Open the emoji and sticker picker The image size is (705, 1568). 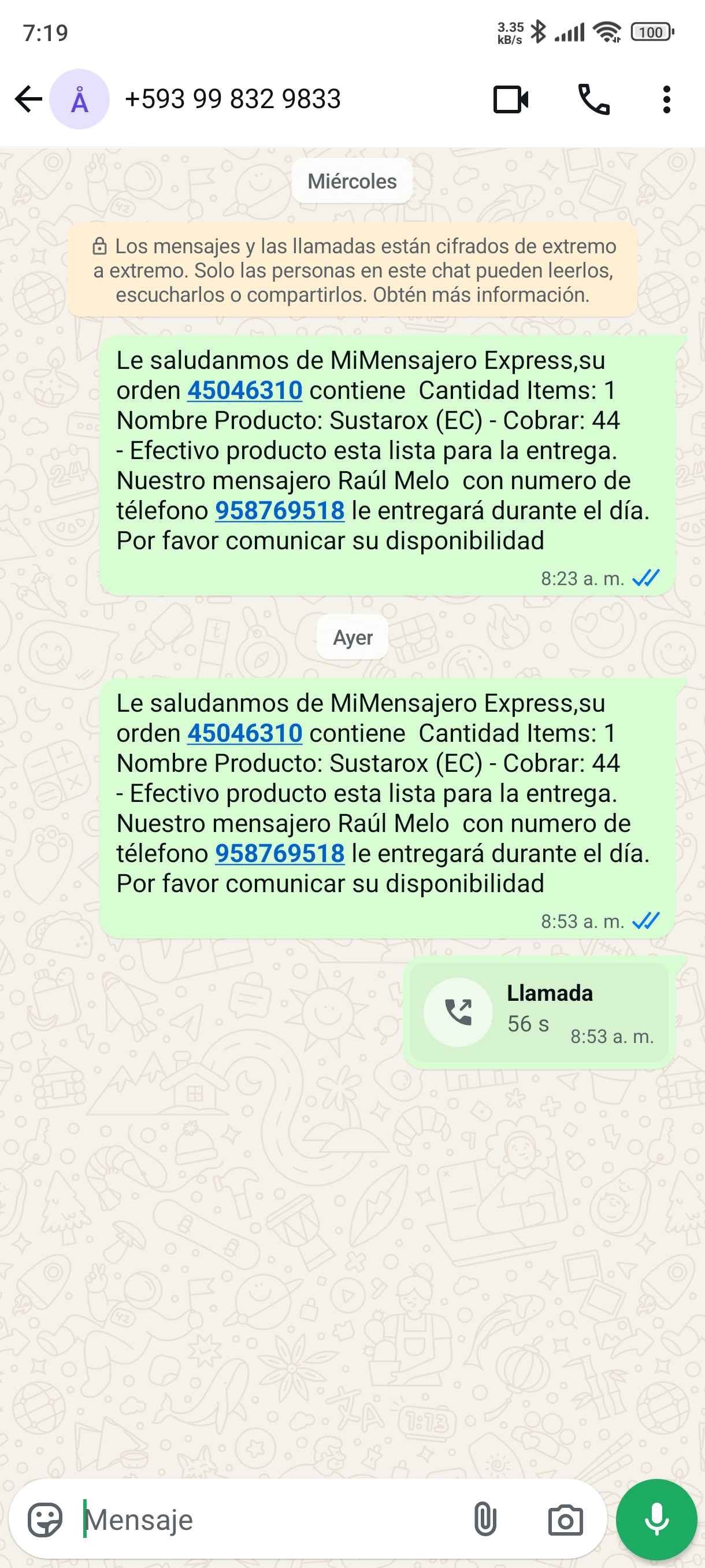(x=45, y=1520)
